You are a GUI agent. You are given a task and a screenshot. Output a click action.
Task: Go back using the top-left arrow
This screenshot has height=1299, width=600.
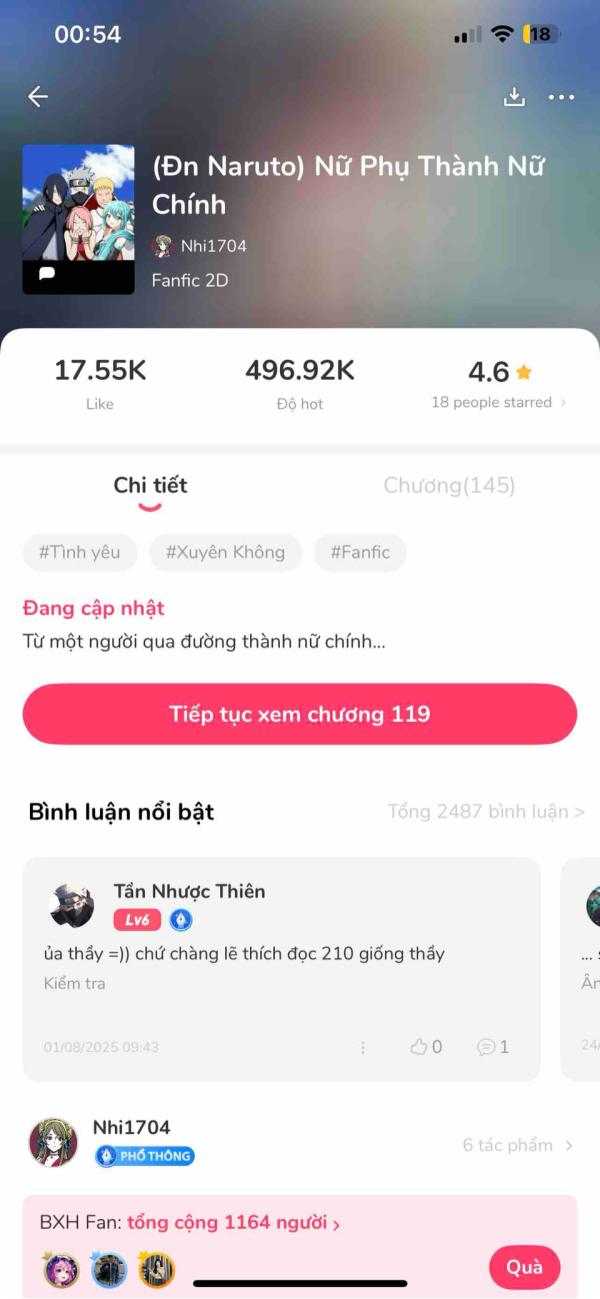38,96
